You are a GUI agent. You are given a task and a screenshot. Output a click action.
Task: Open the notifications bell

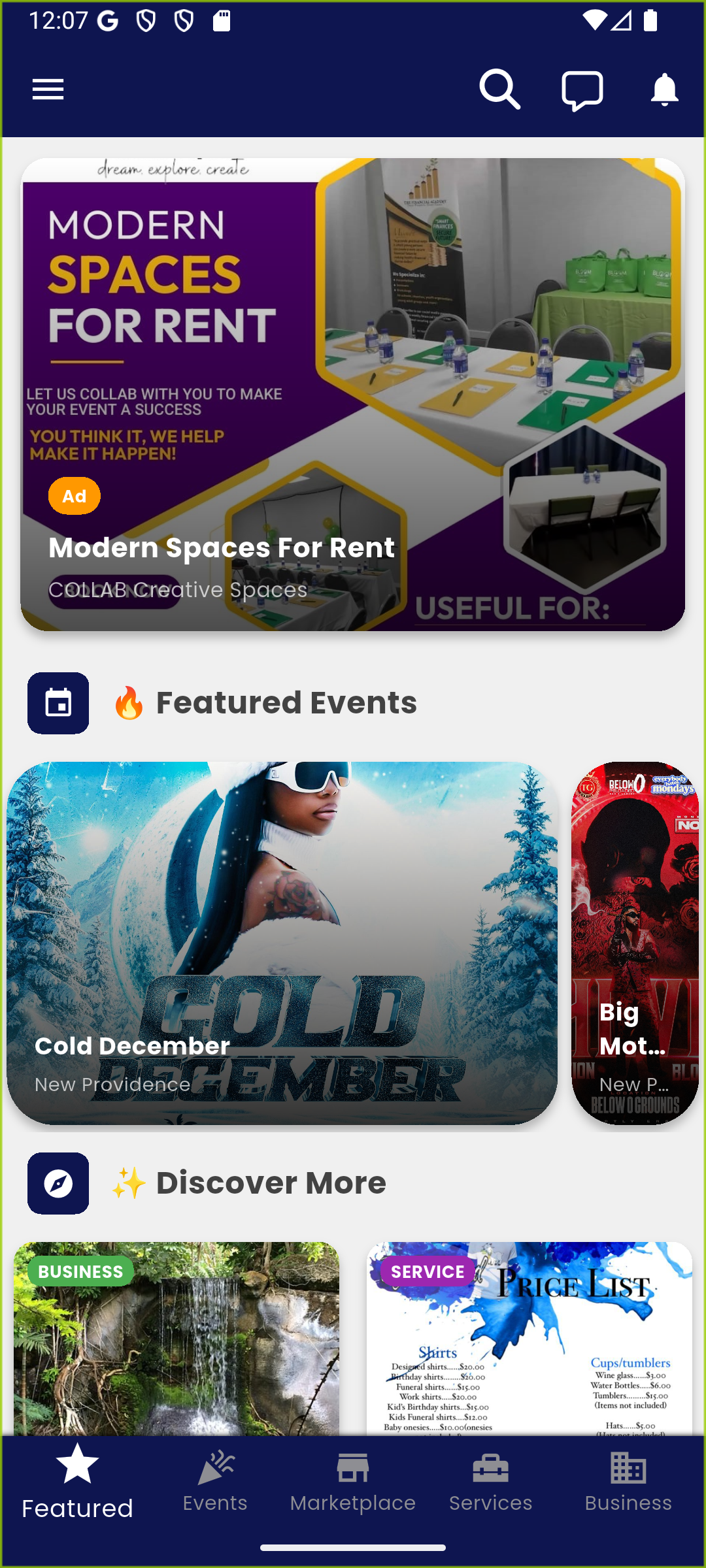click(x=664, y=90)
